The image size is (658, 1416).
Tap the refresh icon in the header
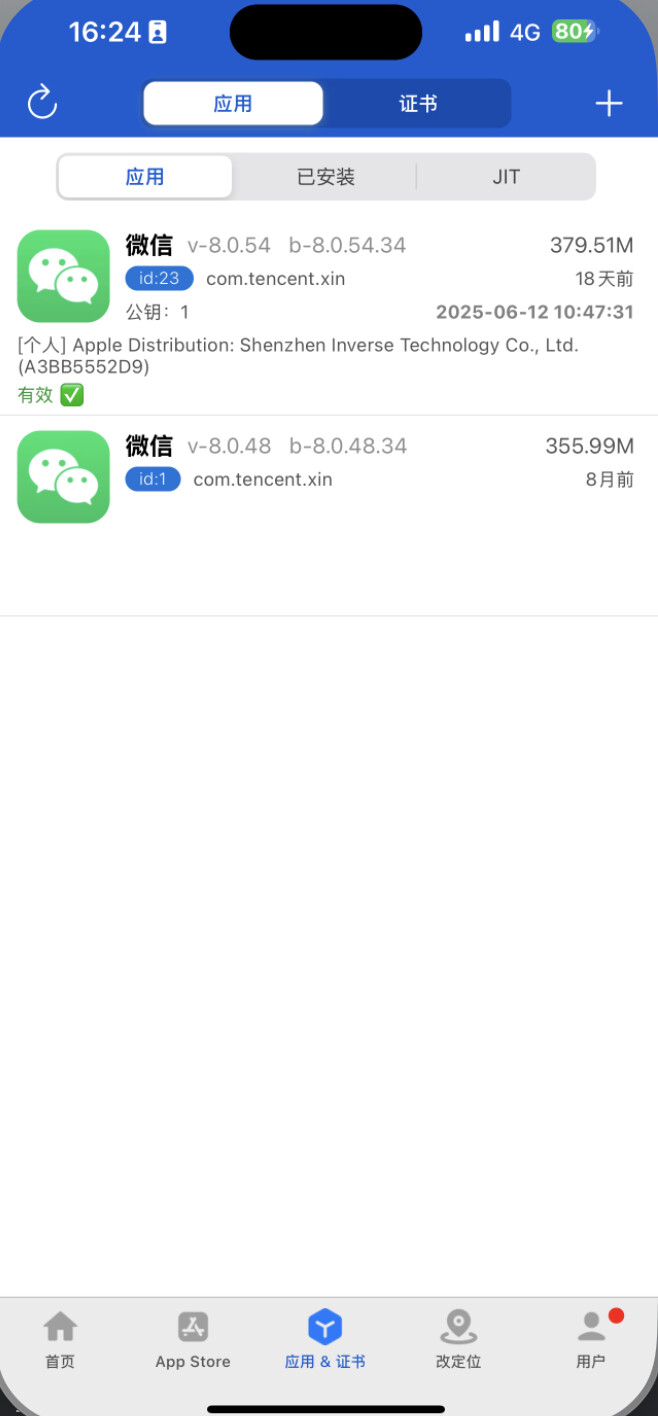(42, 103)
